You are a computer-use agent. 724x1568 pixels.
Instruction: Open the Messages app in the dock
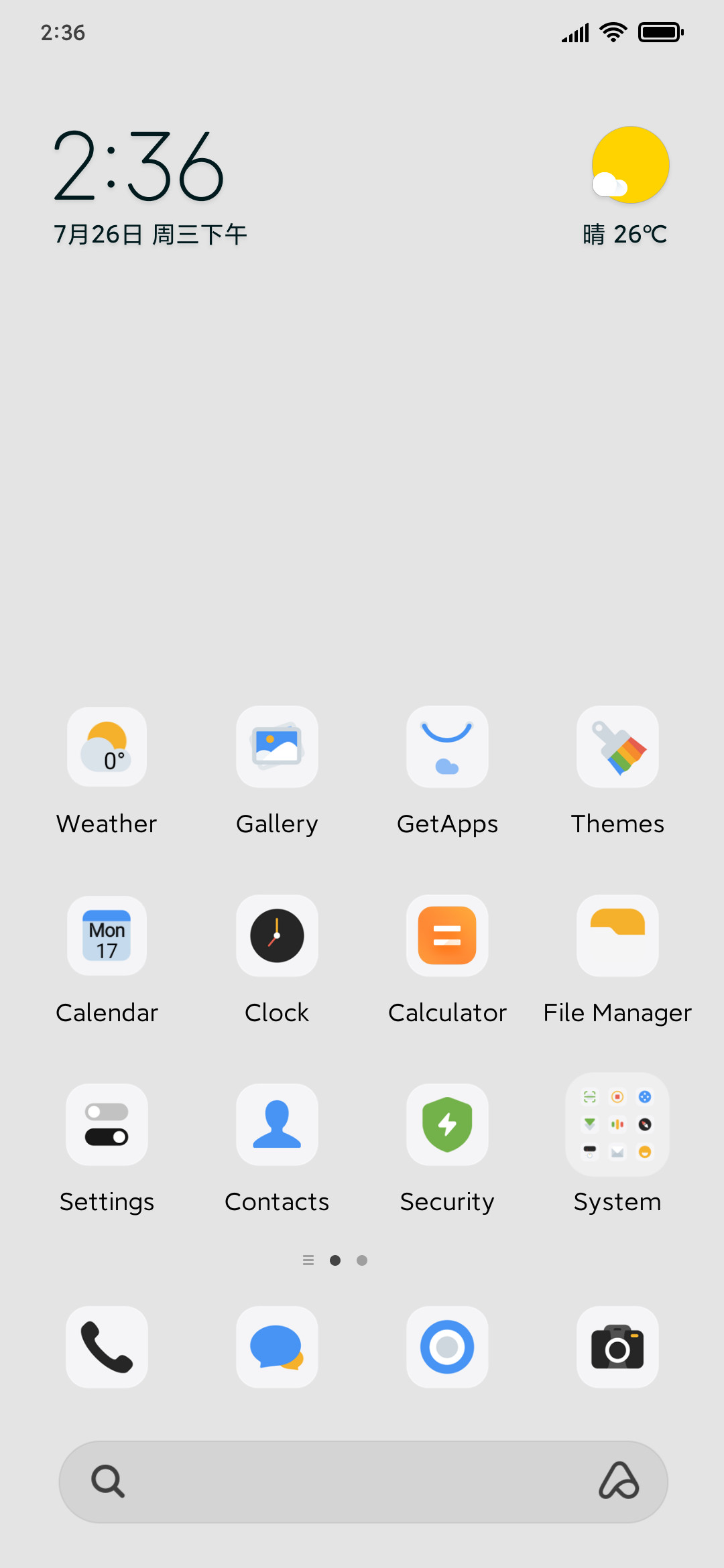click(277, 1347)
